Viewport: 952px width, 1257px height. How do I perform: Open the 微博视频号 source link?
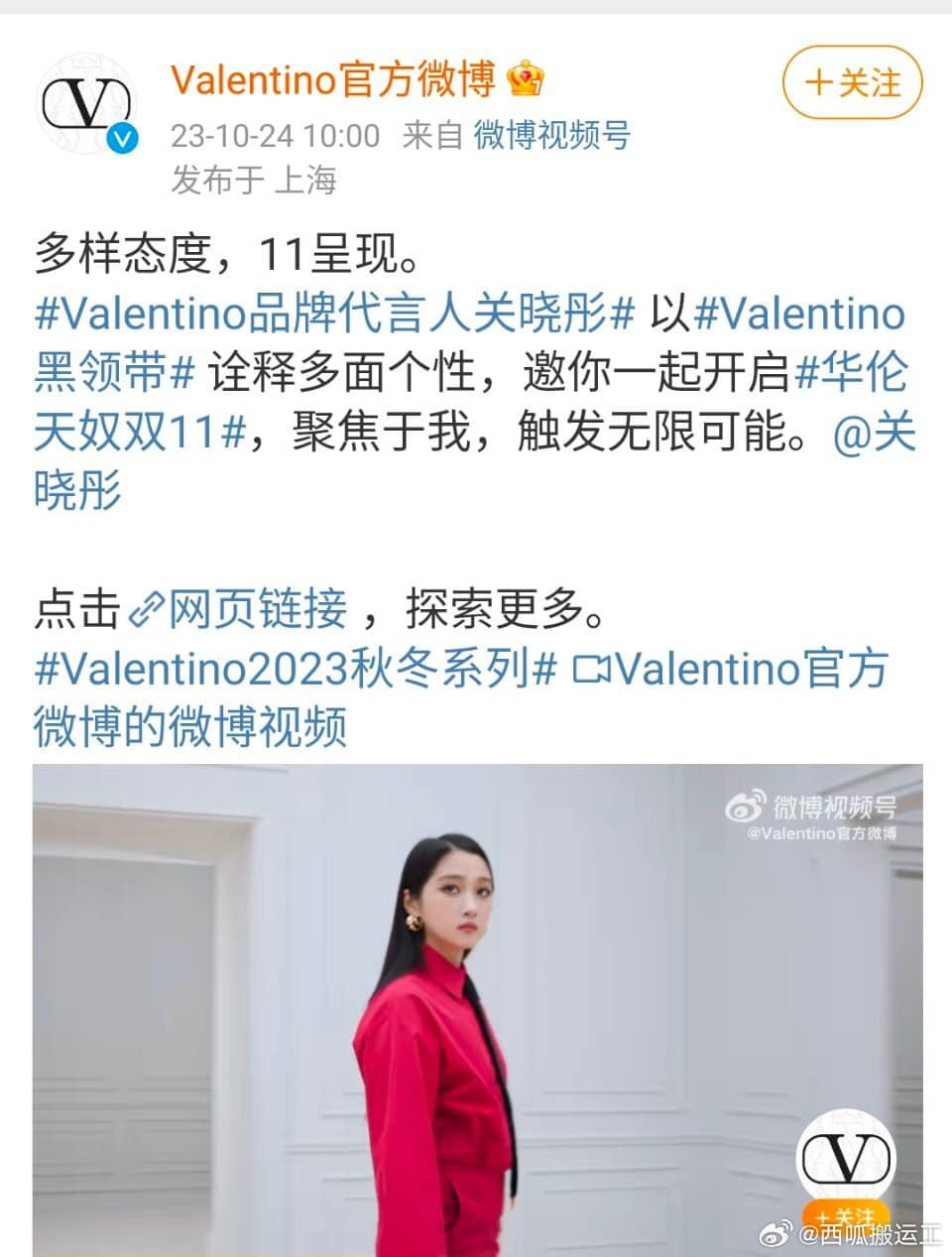pos(551,135)
